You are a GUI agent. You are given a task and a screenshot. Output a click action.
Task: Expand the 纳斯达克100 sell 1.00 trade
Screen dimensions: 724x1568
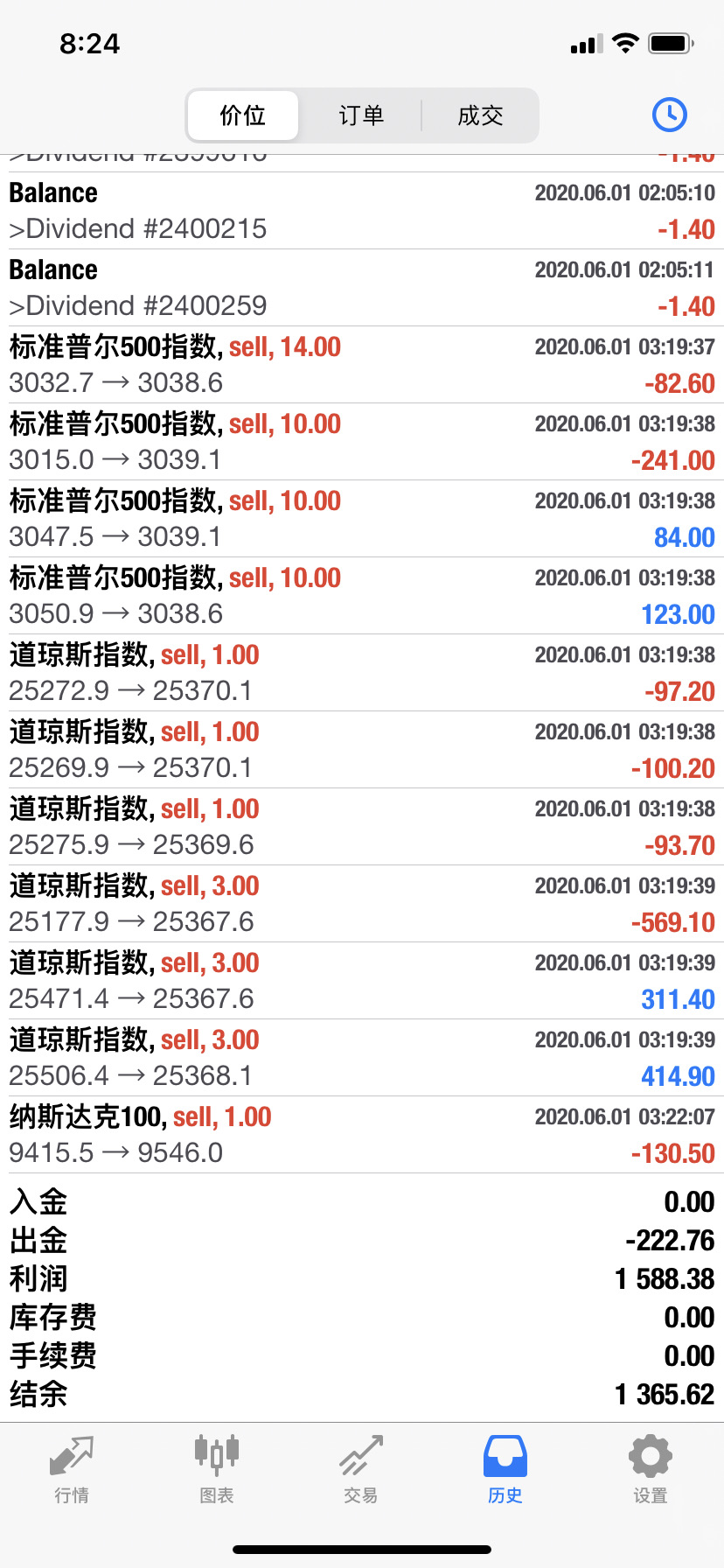362,1135
